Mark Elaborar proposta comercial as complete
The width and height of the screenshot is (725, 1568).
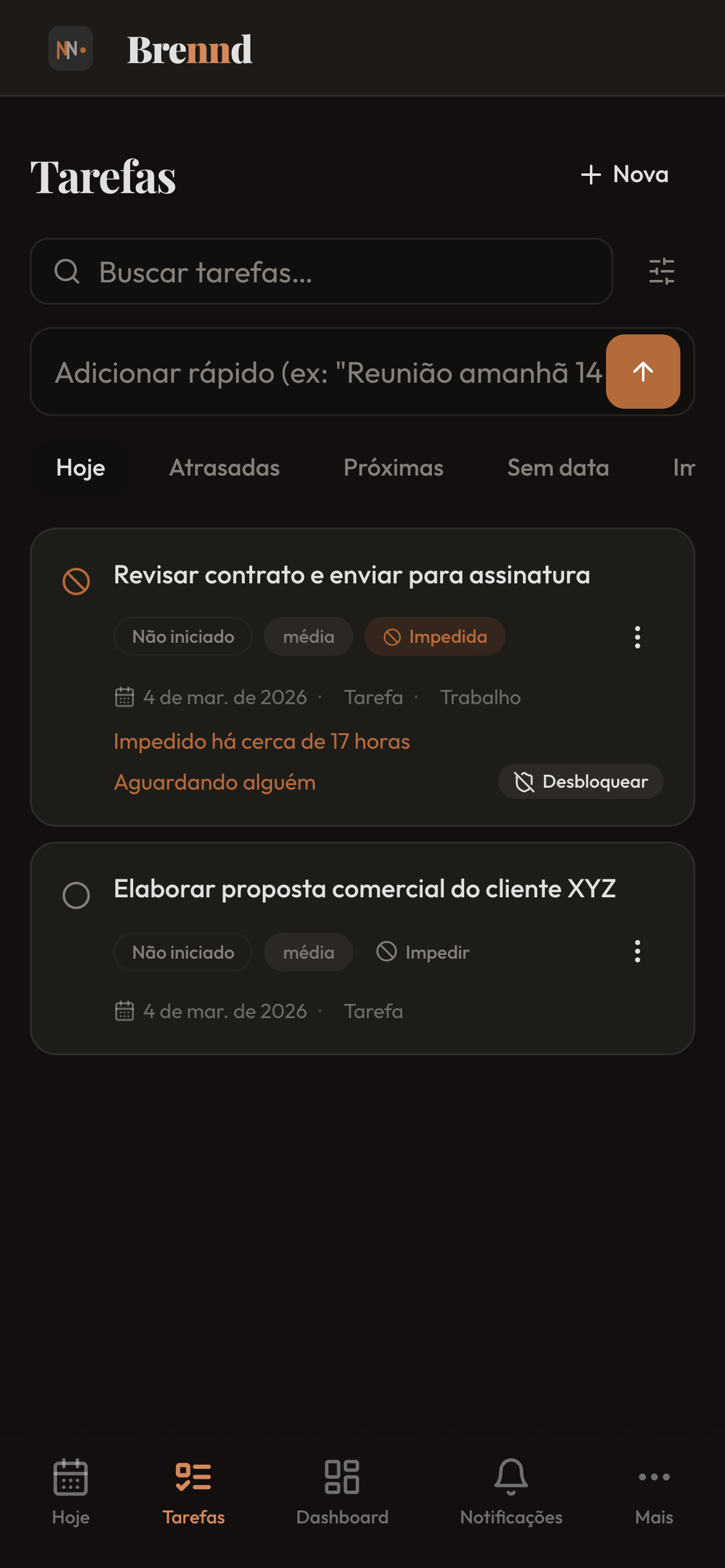point(76,895)
